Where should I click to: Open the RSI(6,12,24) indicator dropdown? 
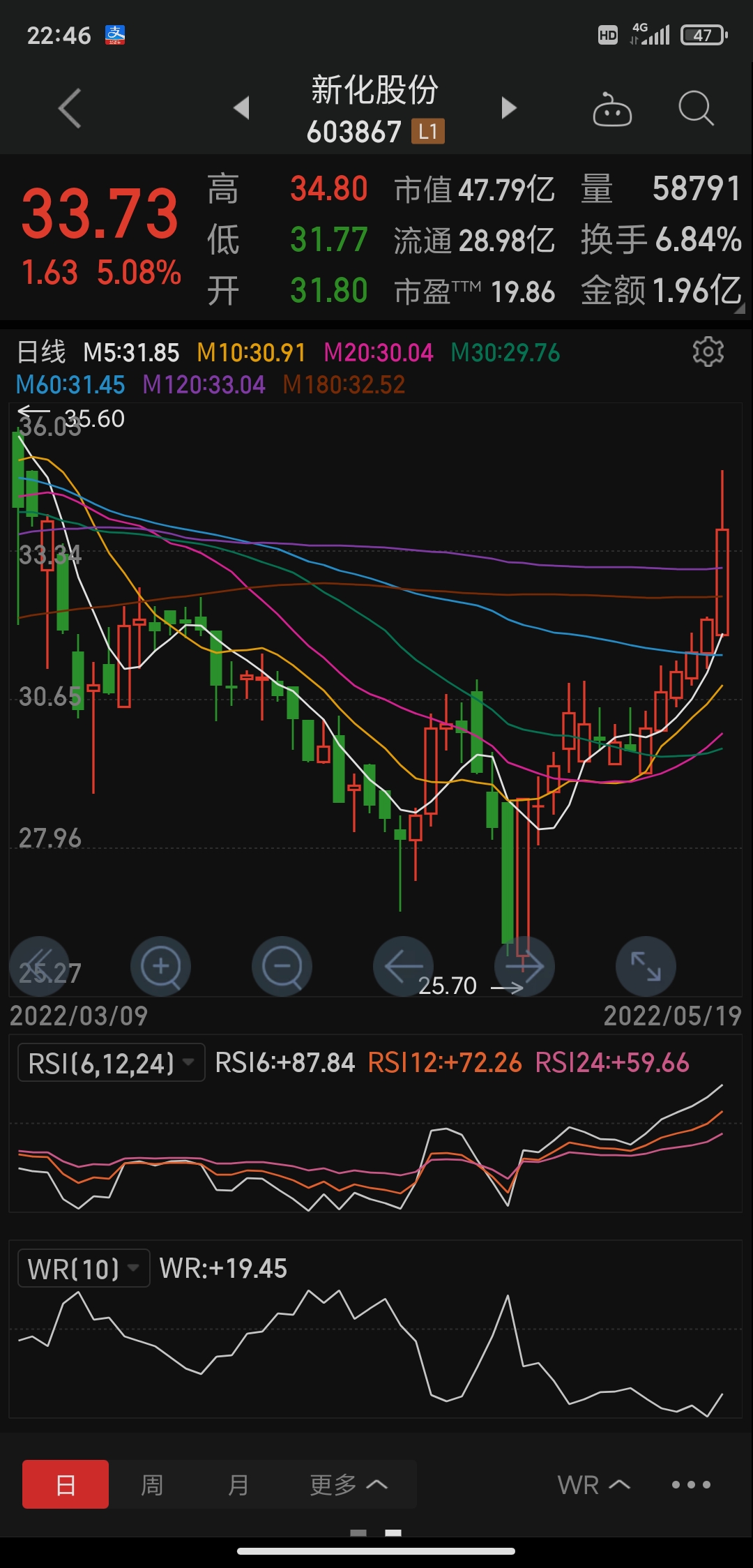(x=111, y=1062)
